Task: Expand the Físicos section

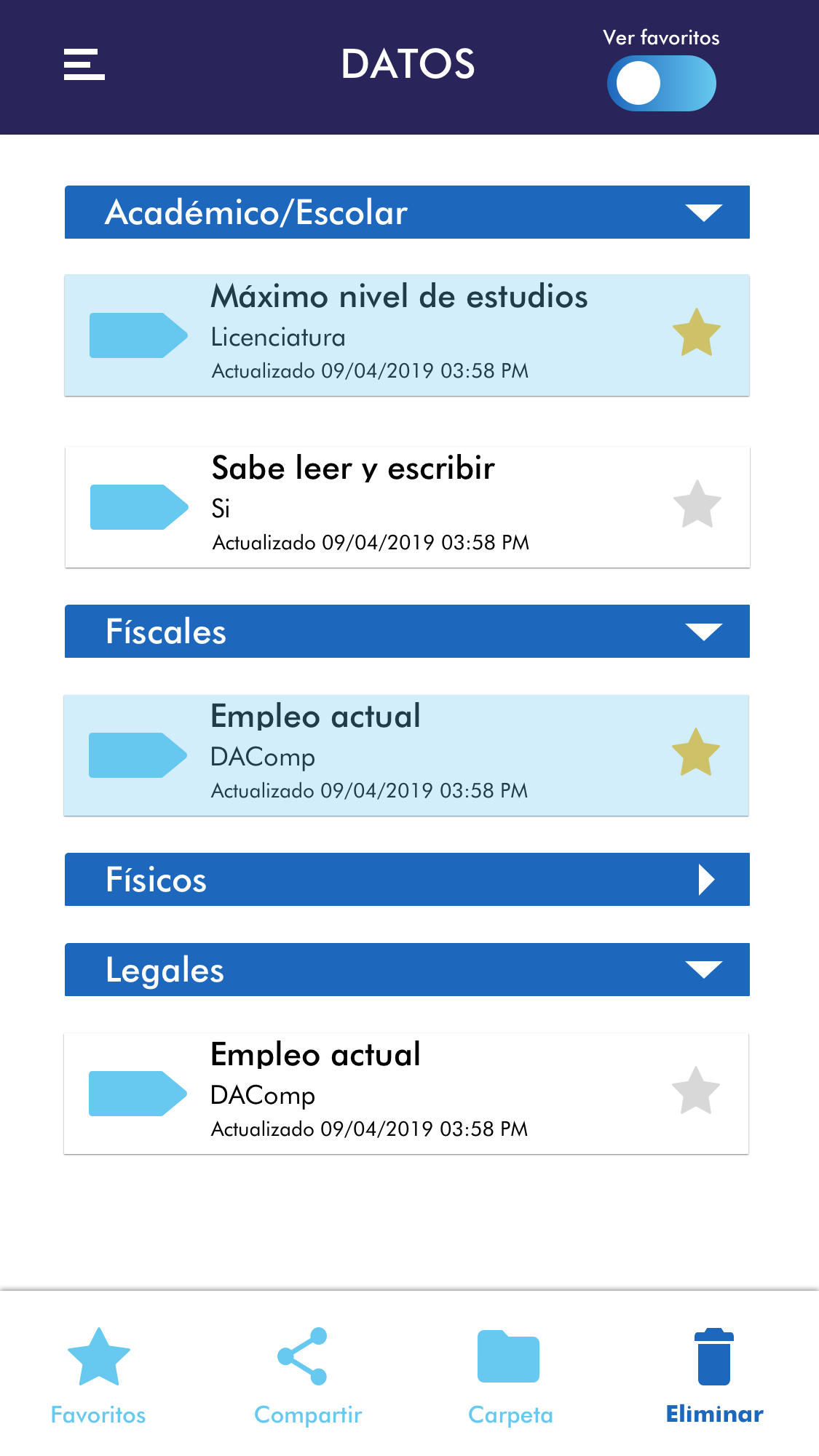Action: click(x=705, y=880)
